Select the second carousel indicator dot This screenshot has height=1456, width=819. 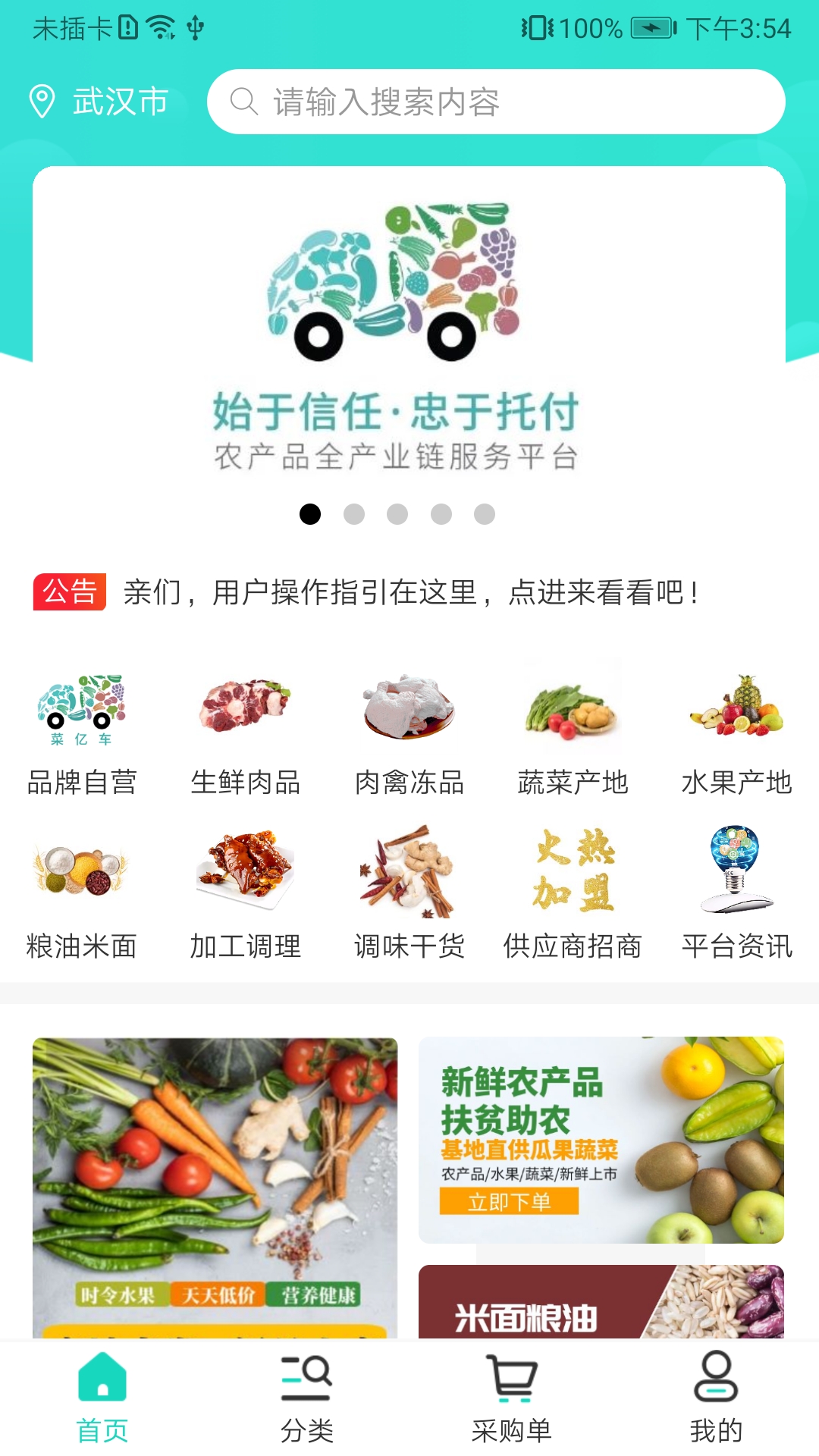click(354, 513)
